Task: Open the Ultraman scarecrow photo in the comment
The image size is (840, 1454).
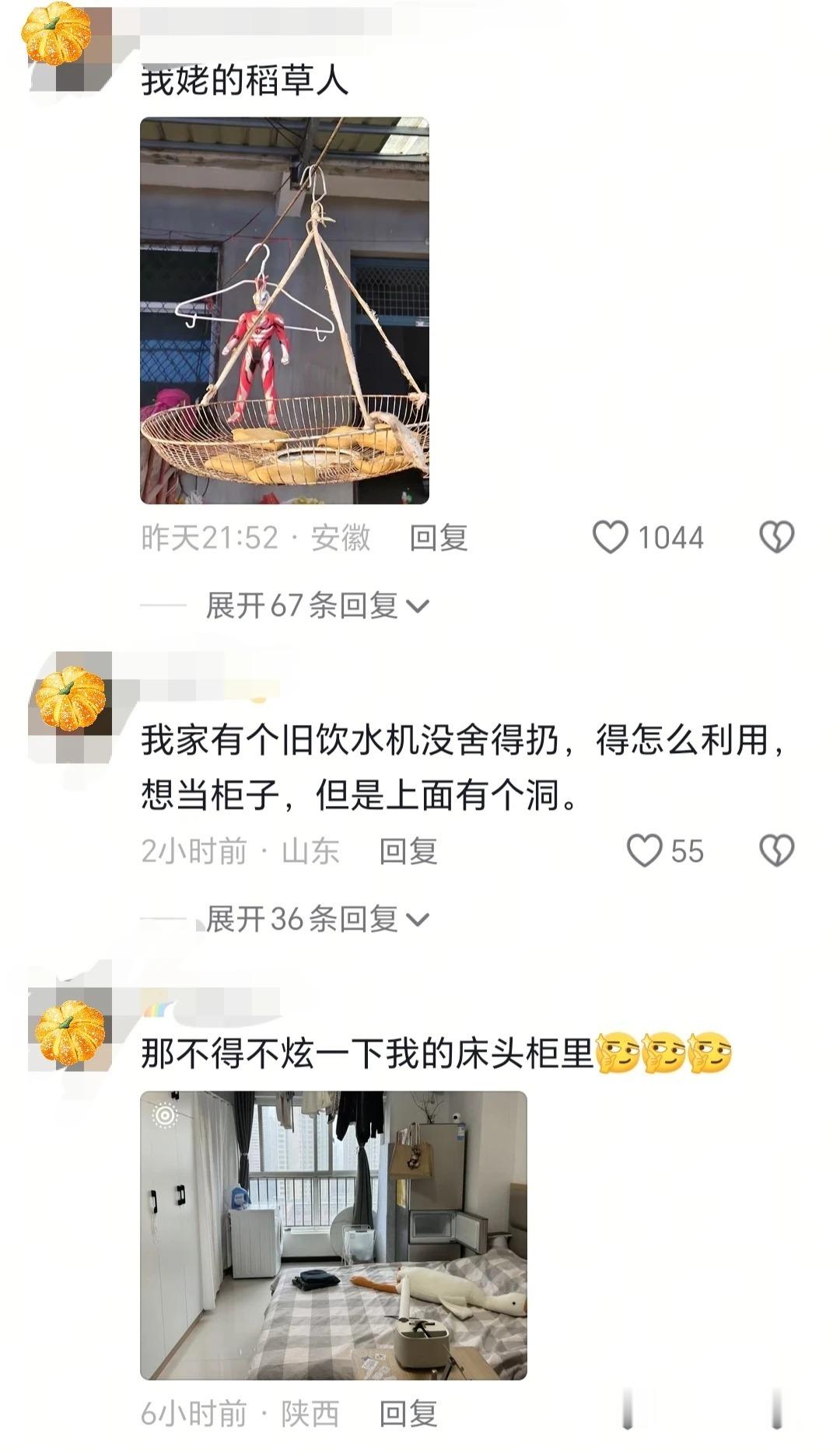Action: pyautogui.click(x=285, y=310)
